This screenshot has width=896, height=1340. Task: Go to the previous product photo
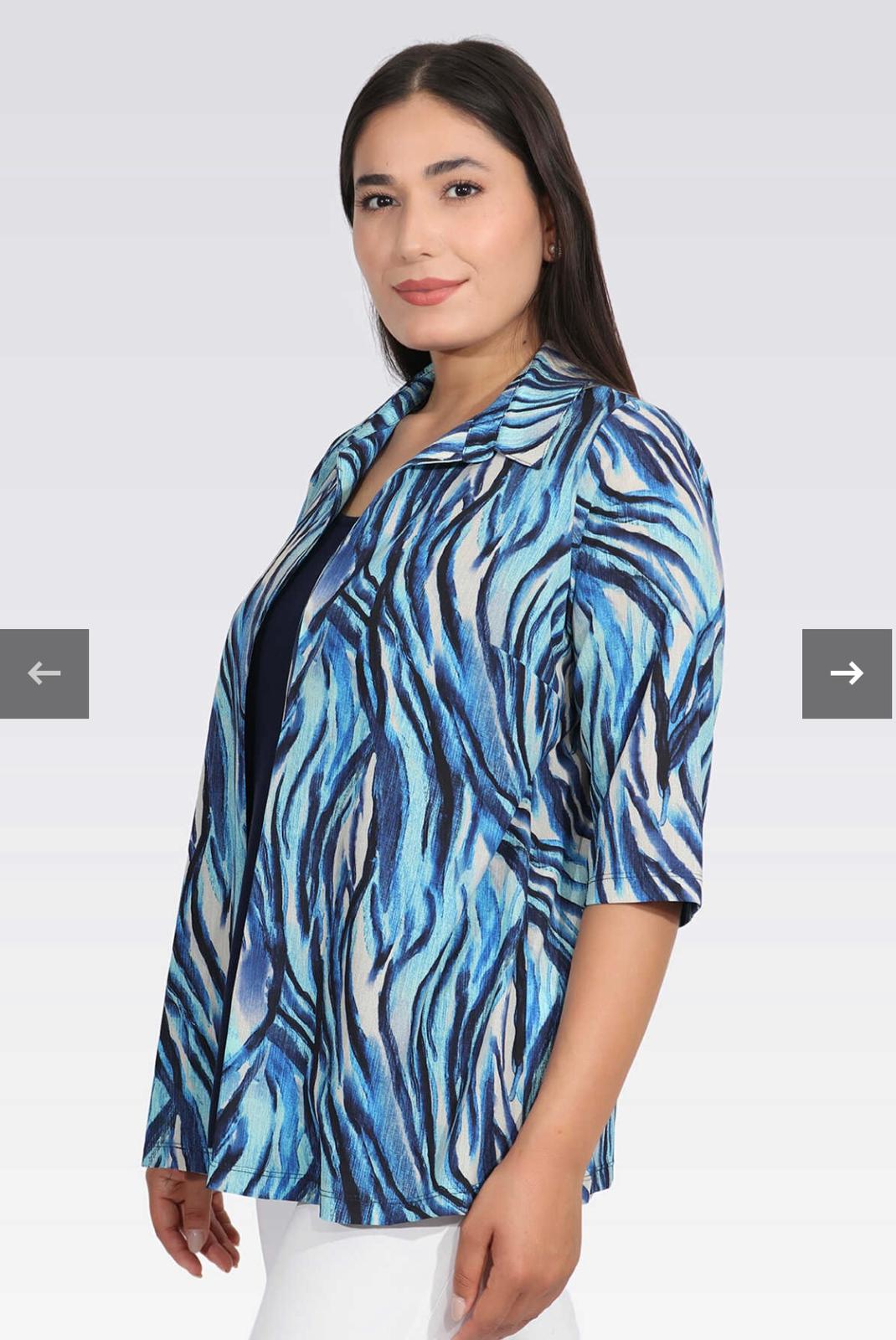click(44, 673)
